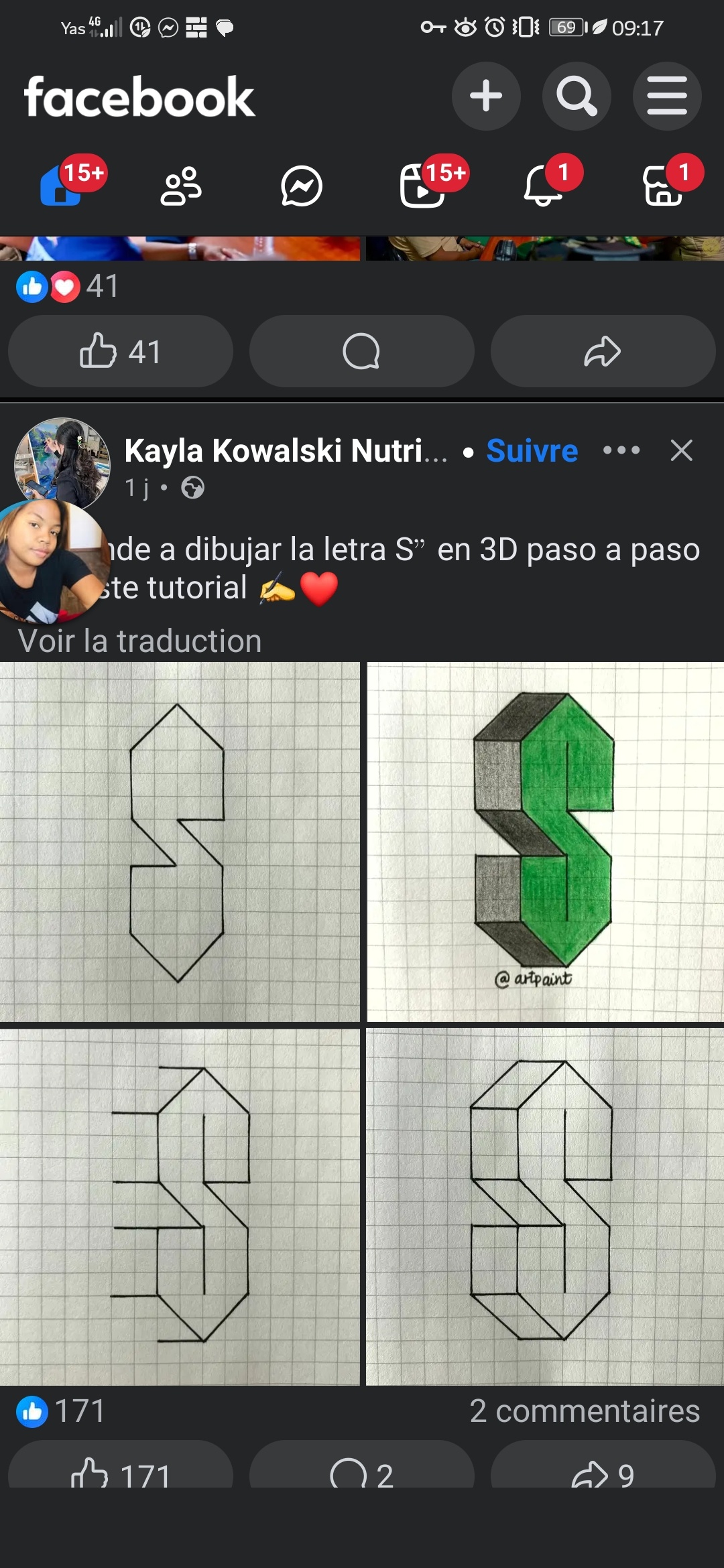View the 2 commentaires
Viewport: 724px width, 1568px height.
[x=585, y=1411]
